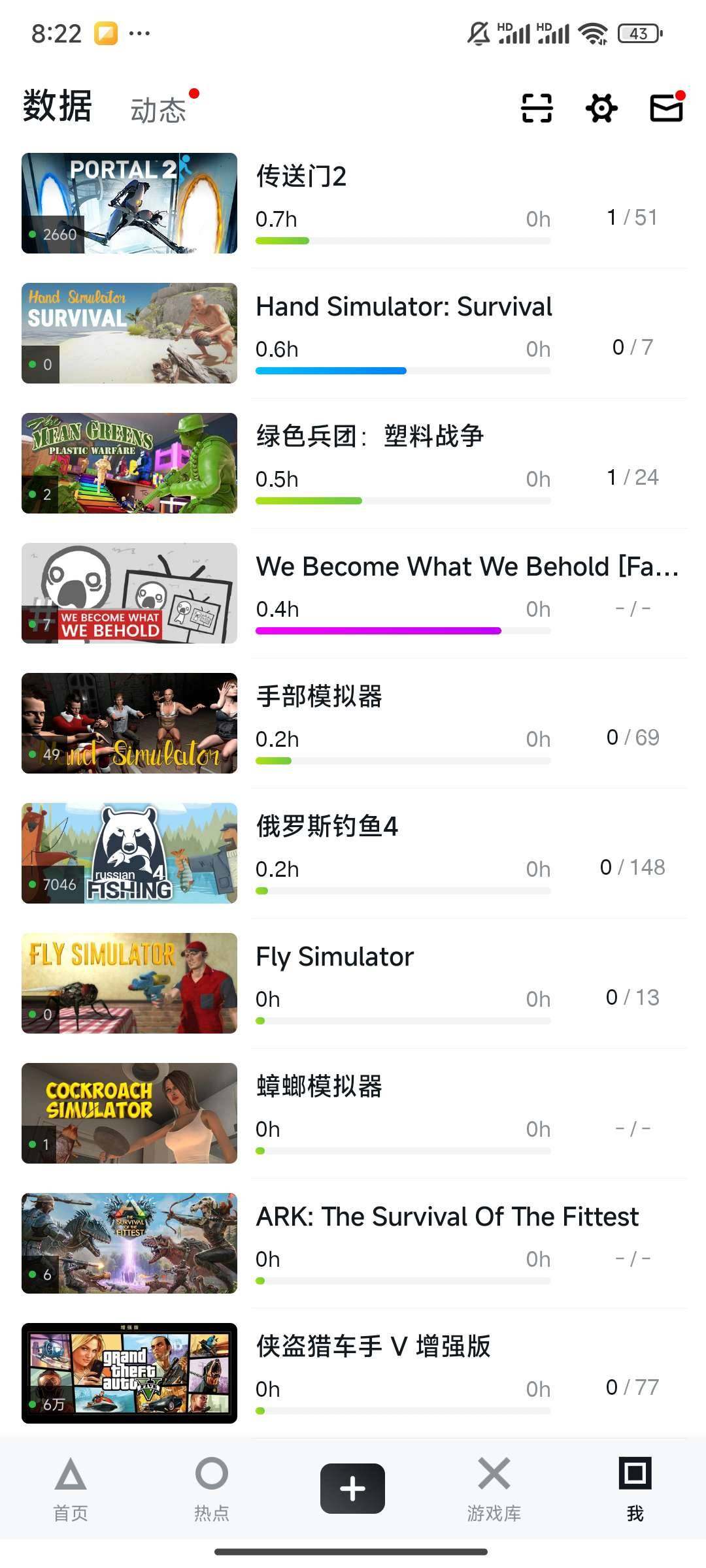Viewport: 706px width, 1568px height.
Task: Switch to the 动态 tab
Action: point(159,110)
